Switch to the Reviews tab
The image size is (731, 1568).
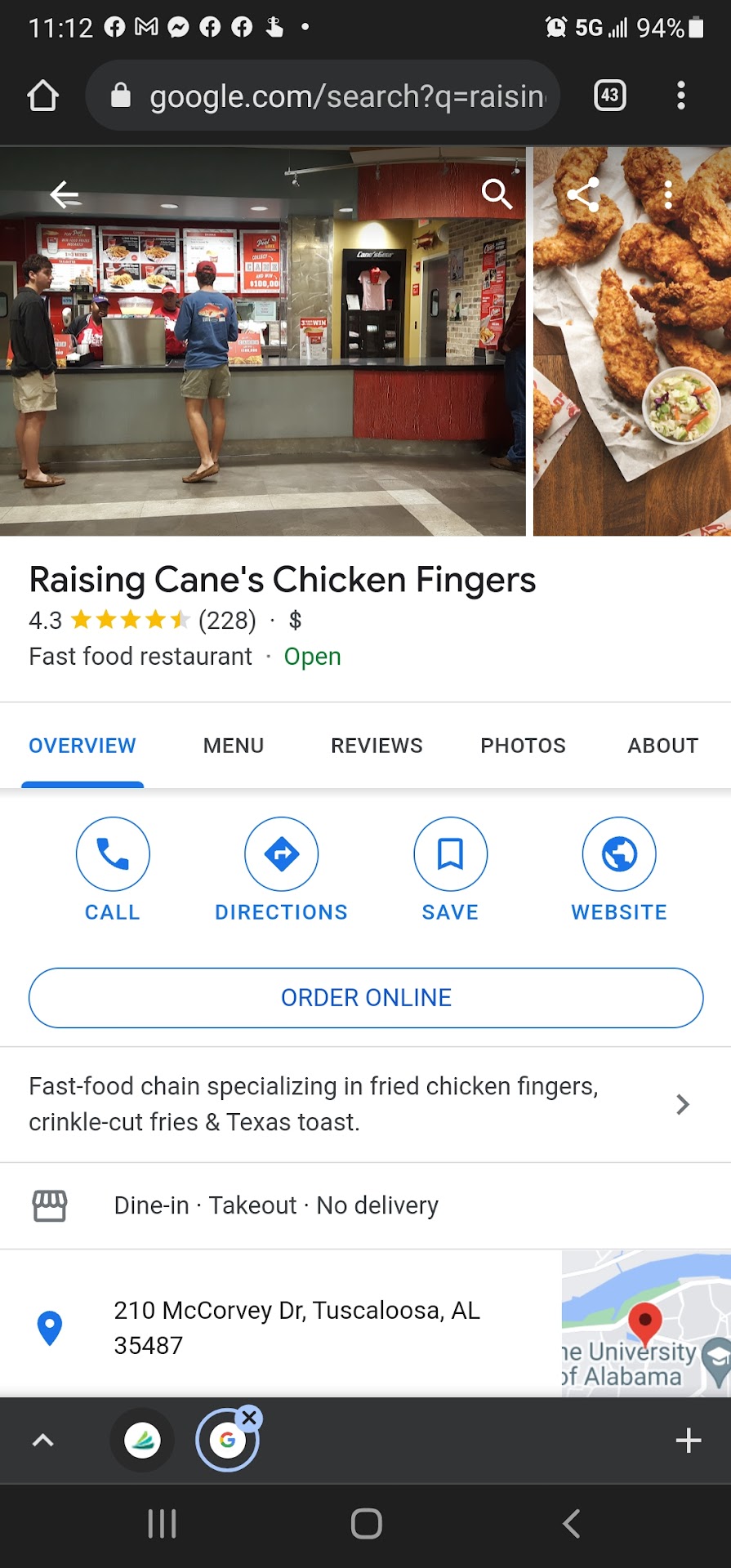(377, 746)
